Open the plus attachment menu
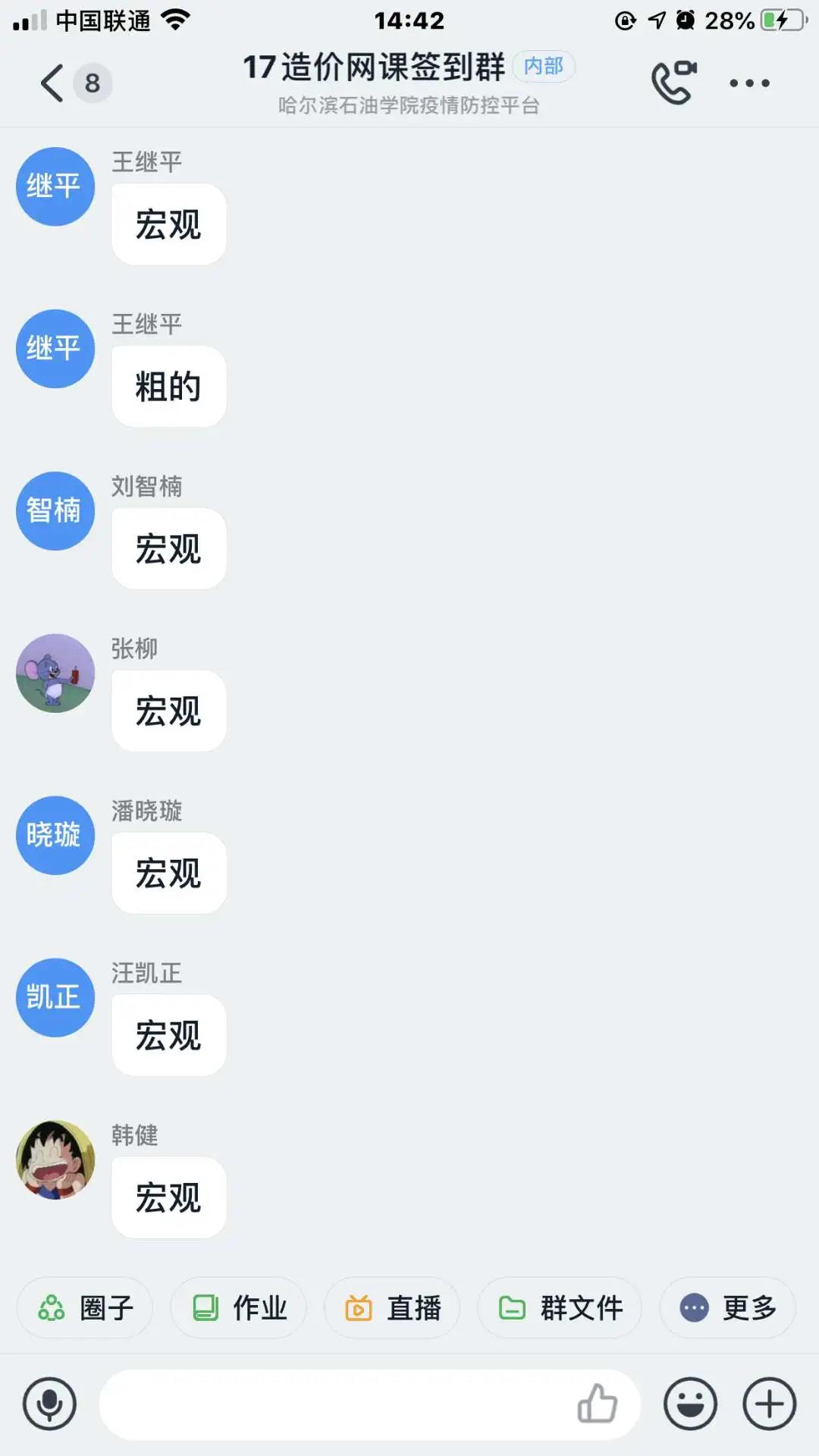This screenshot has height=1456, width=819. [769, 1404]
